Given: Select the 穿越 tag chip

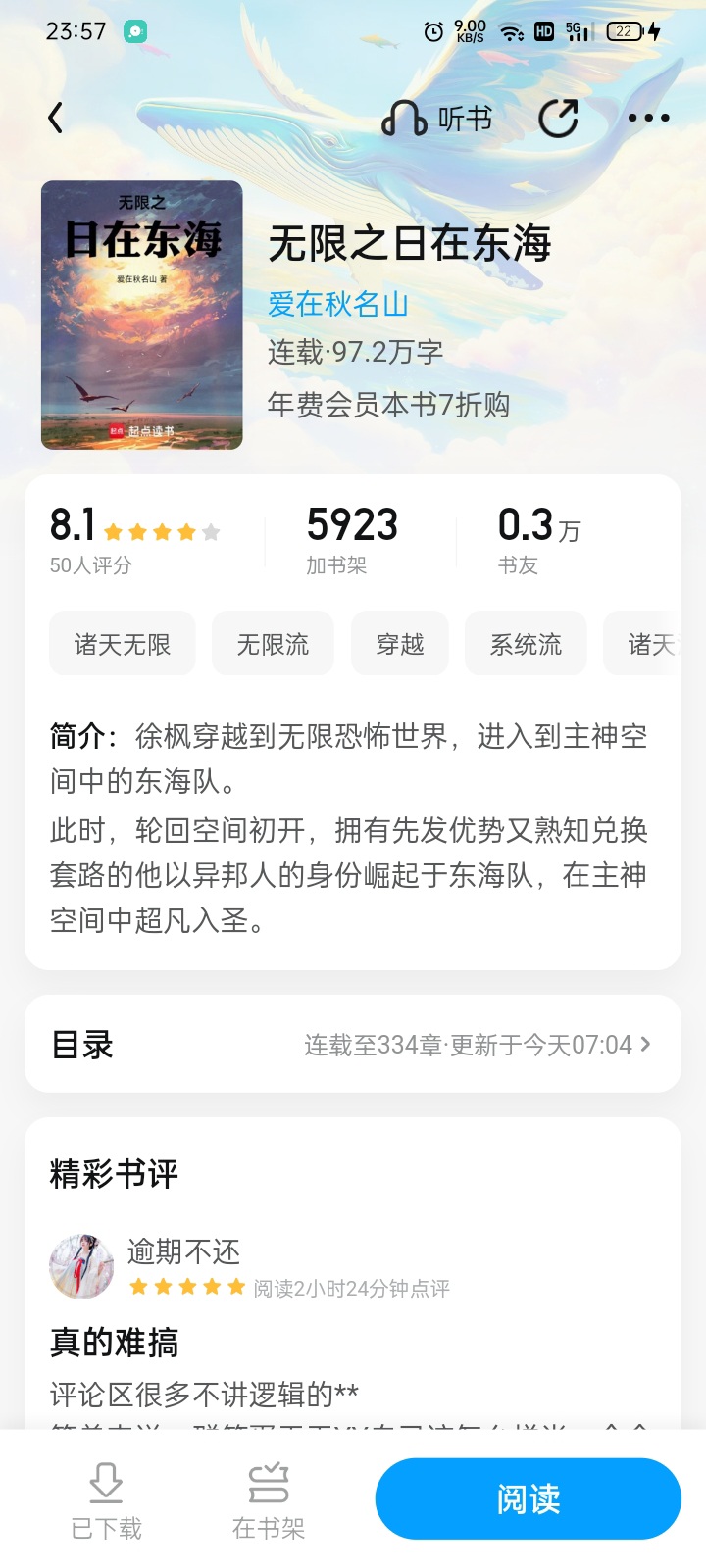Looking at the screenshot, I should [x=400, y=644].
